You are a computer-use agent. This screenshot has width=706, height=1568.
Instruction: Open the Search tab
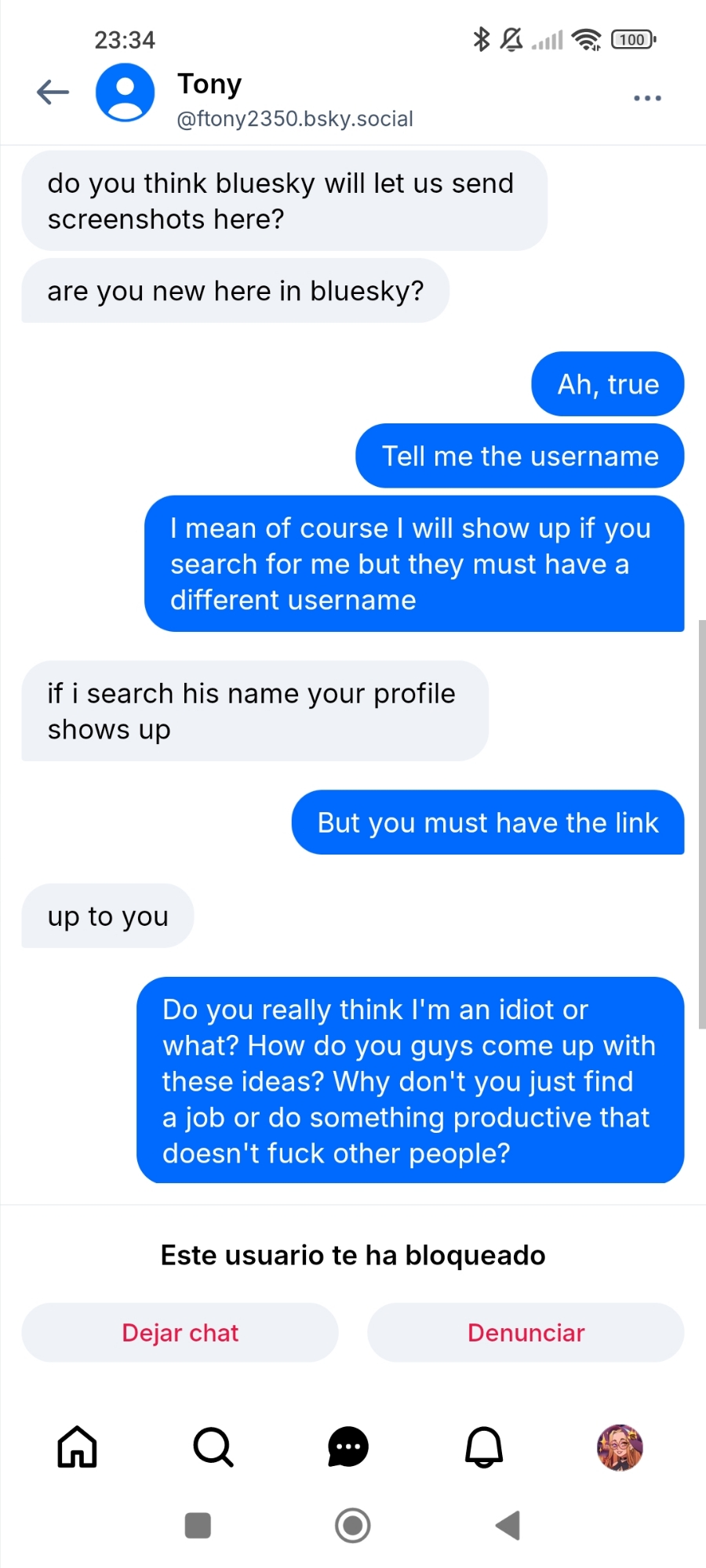(213, 1446)
